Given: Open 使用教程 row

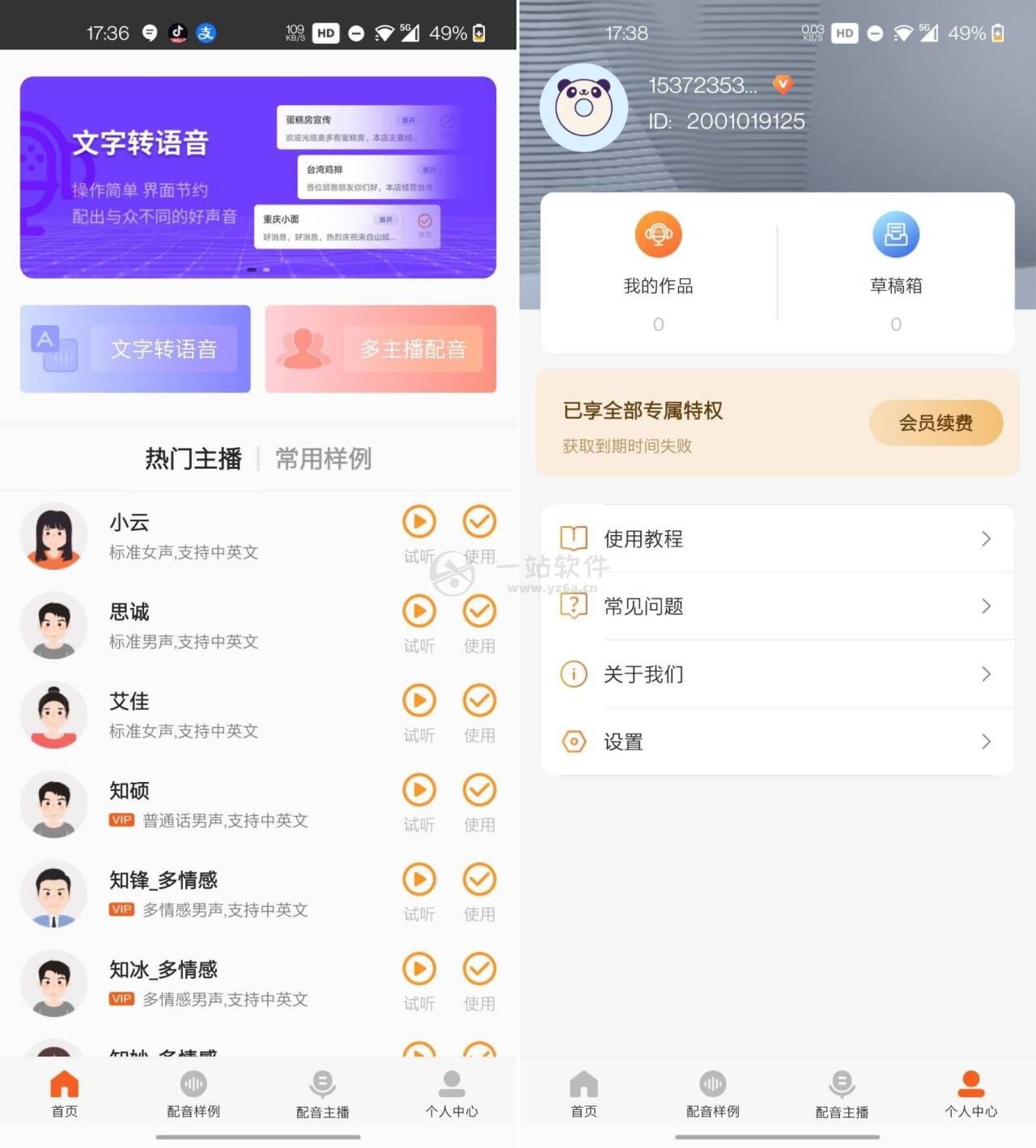Looking at the screenshot, I should point(777,539).
